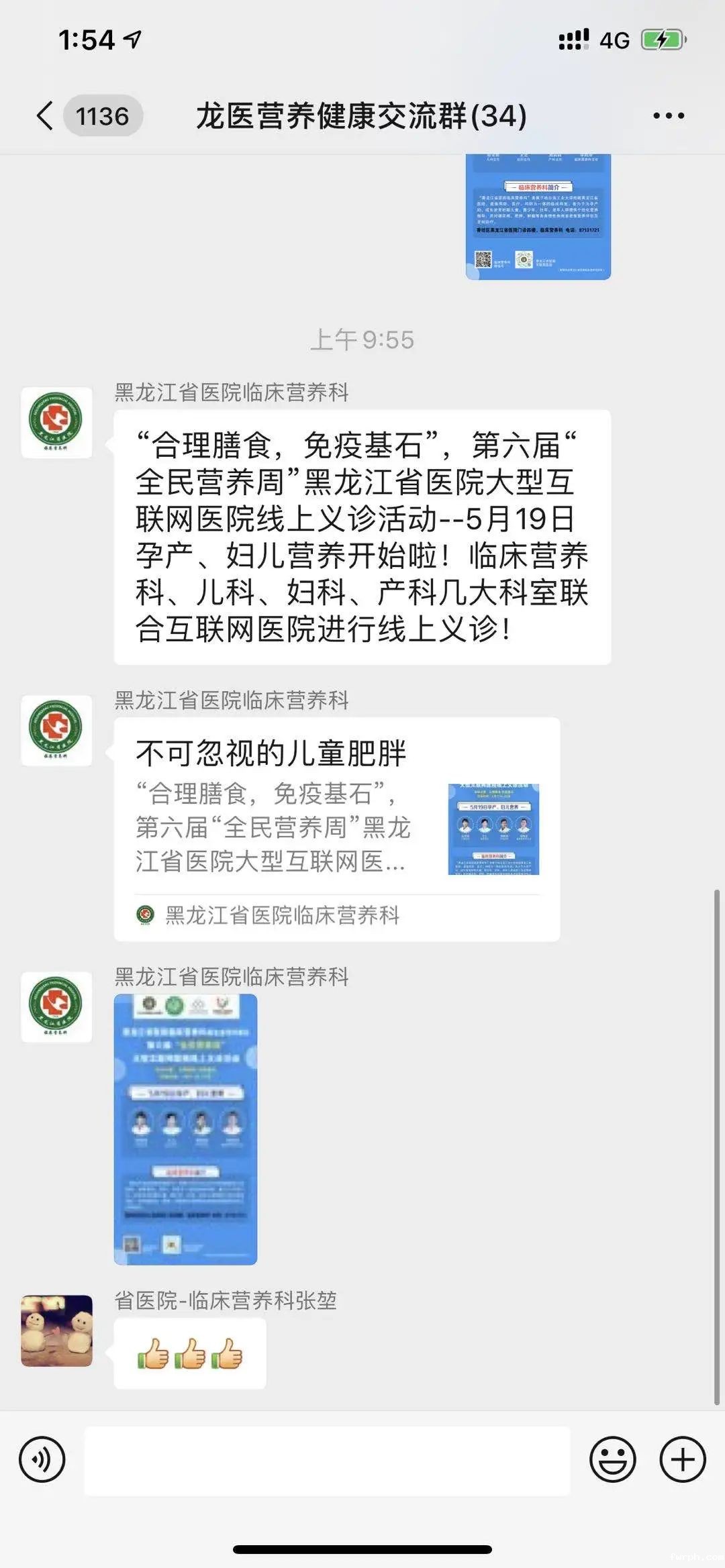
Task: Open the emoji sticker panel
Action: [612, 1459]
